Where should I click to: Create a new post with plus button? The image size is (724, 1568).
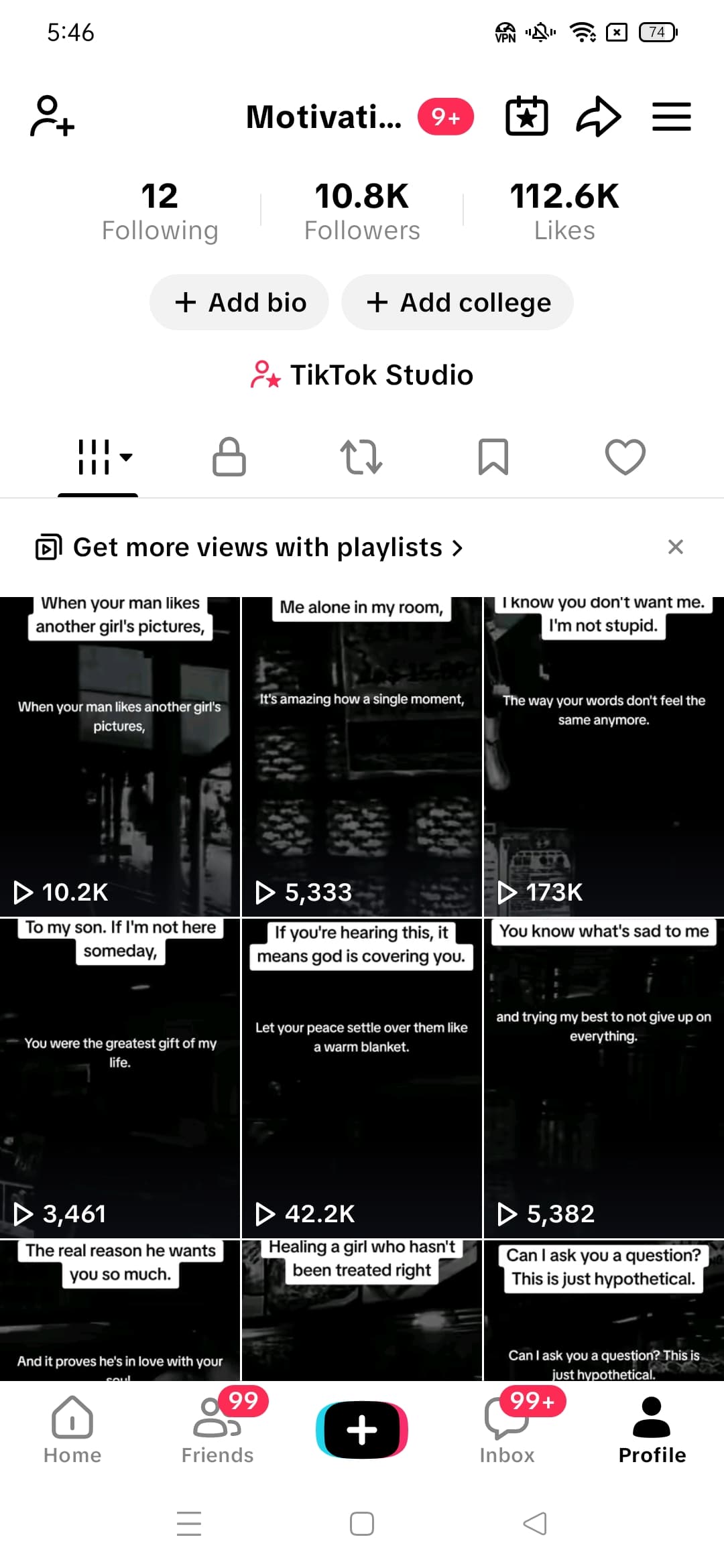pyautogui.click(x=362, y=1429)
